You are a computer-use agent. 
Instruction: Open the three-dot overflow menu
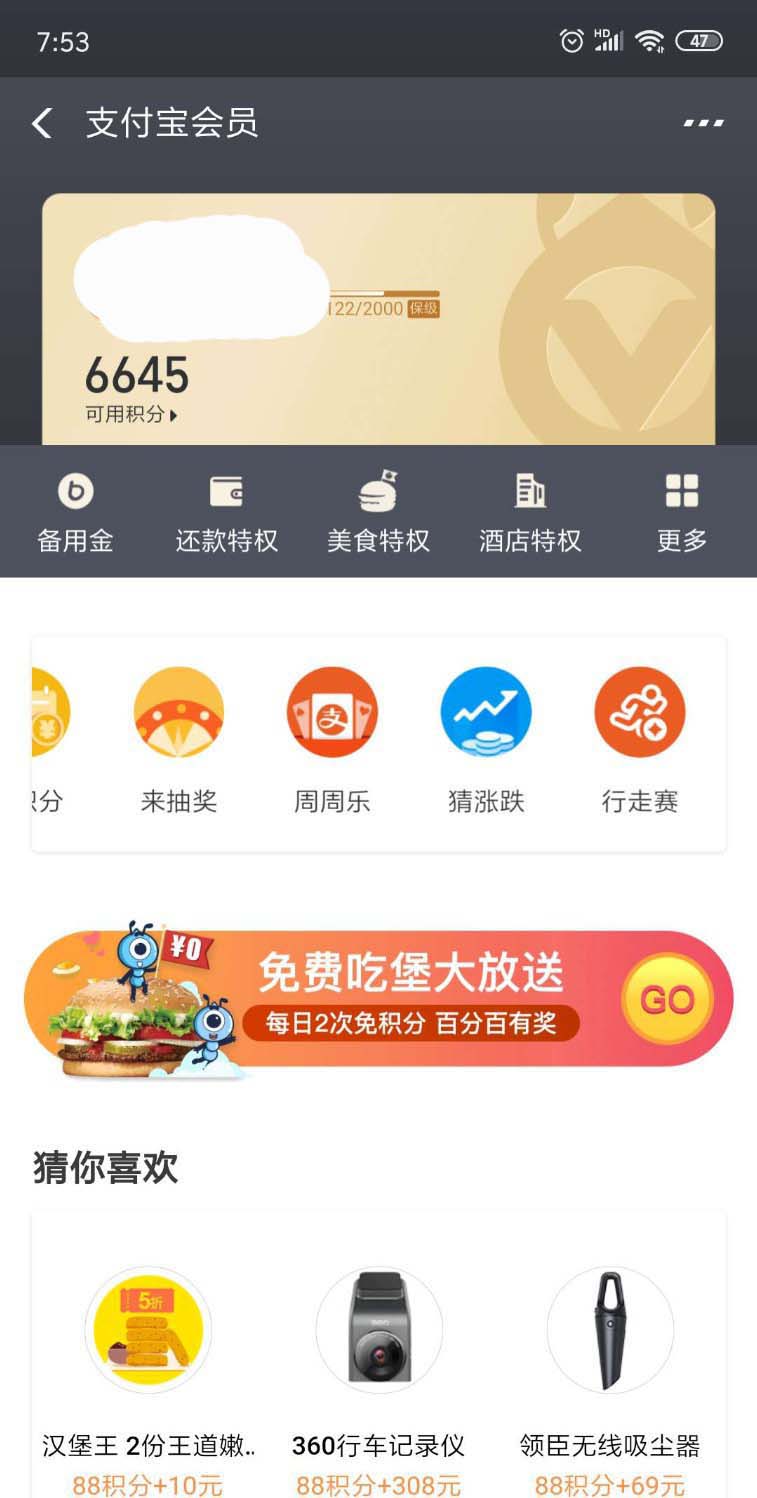click(703, 124)
